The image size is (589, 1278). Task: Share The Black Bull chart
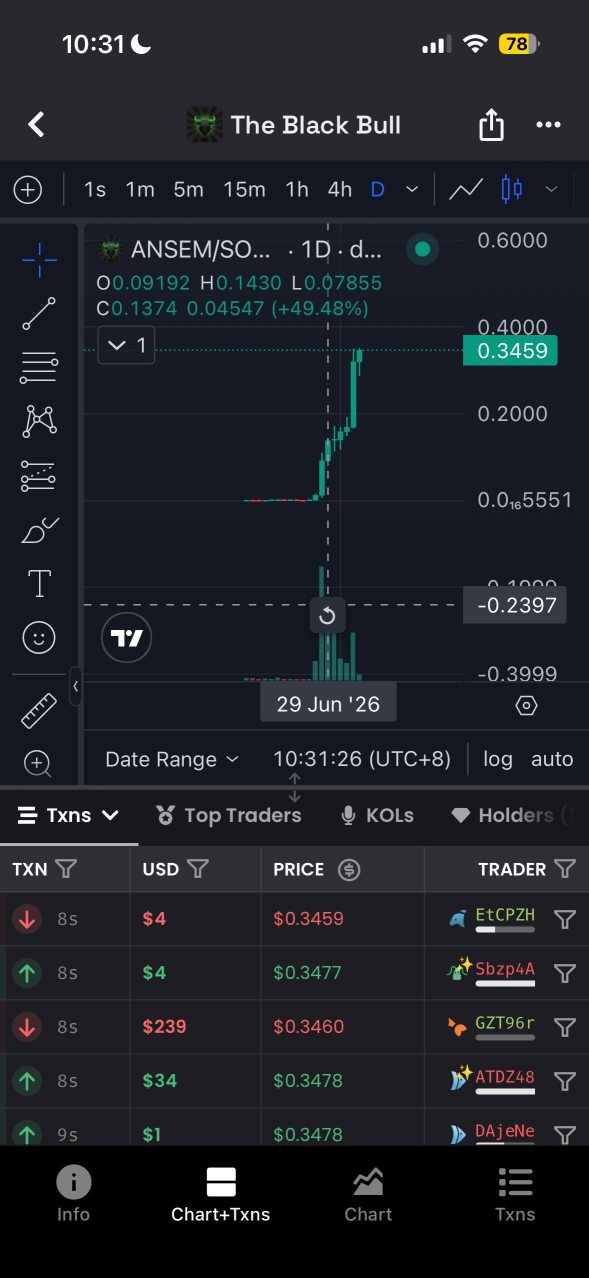point(490,125)
